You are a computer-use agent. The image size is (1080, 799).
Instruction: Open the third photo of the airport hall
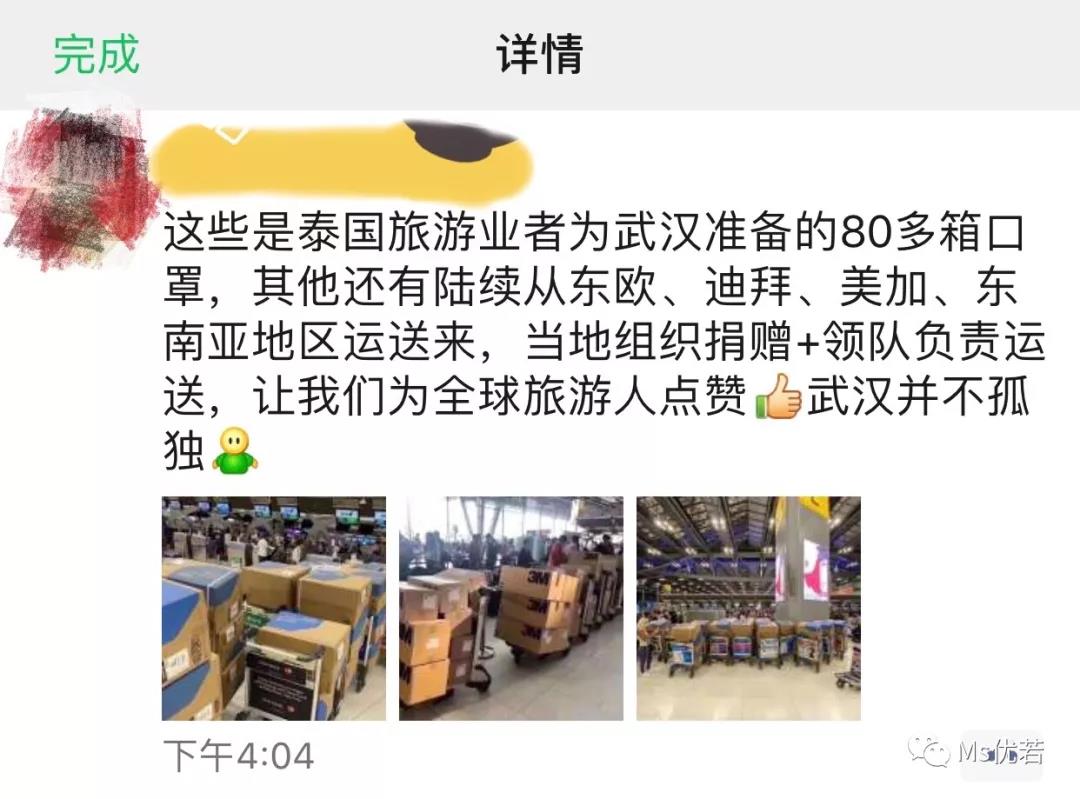coord(748,608)
